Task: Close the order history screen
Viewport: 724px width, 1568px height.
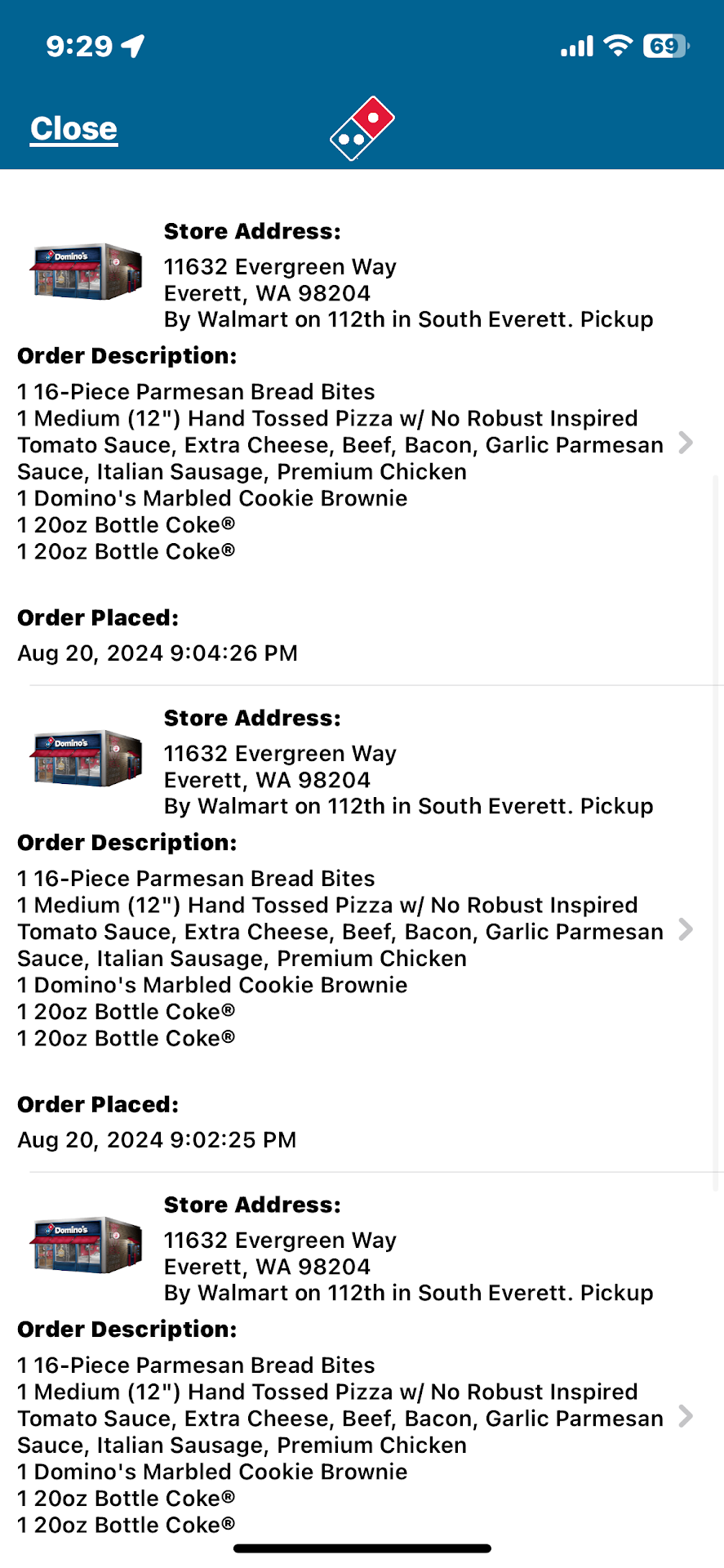Action: pos(73,129)
